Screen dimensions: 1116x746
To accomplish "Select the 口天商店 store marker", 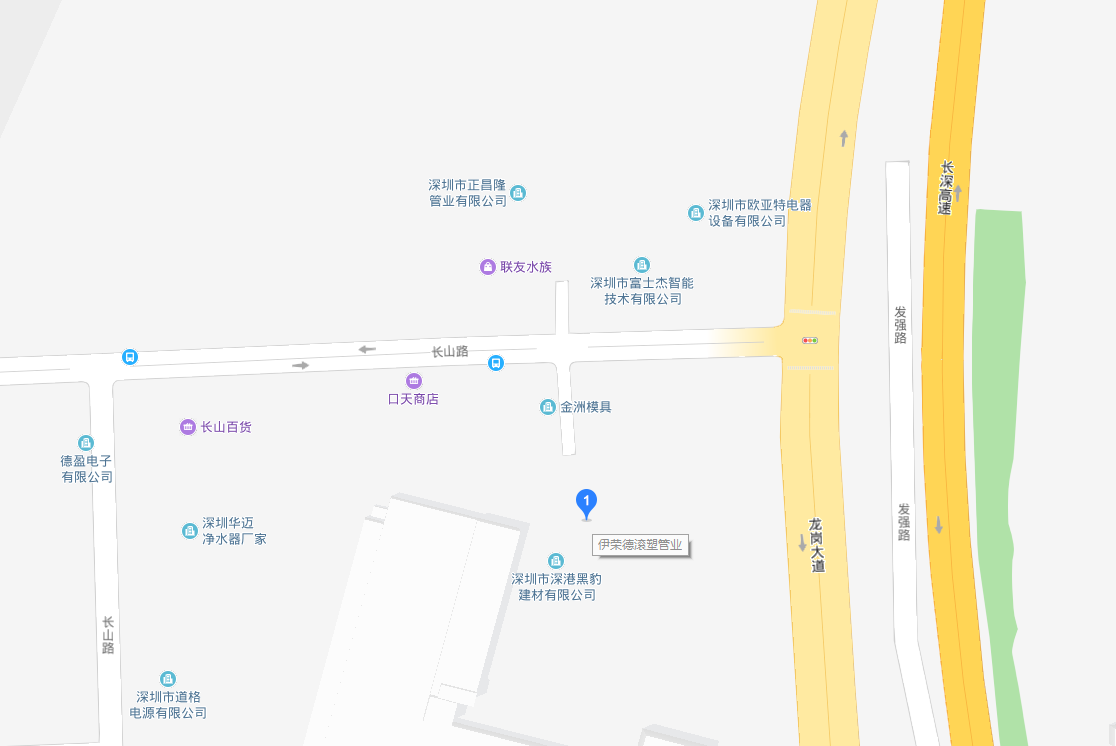I will click(414, 381).
